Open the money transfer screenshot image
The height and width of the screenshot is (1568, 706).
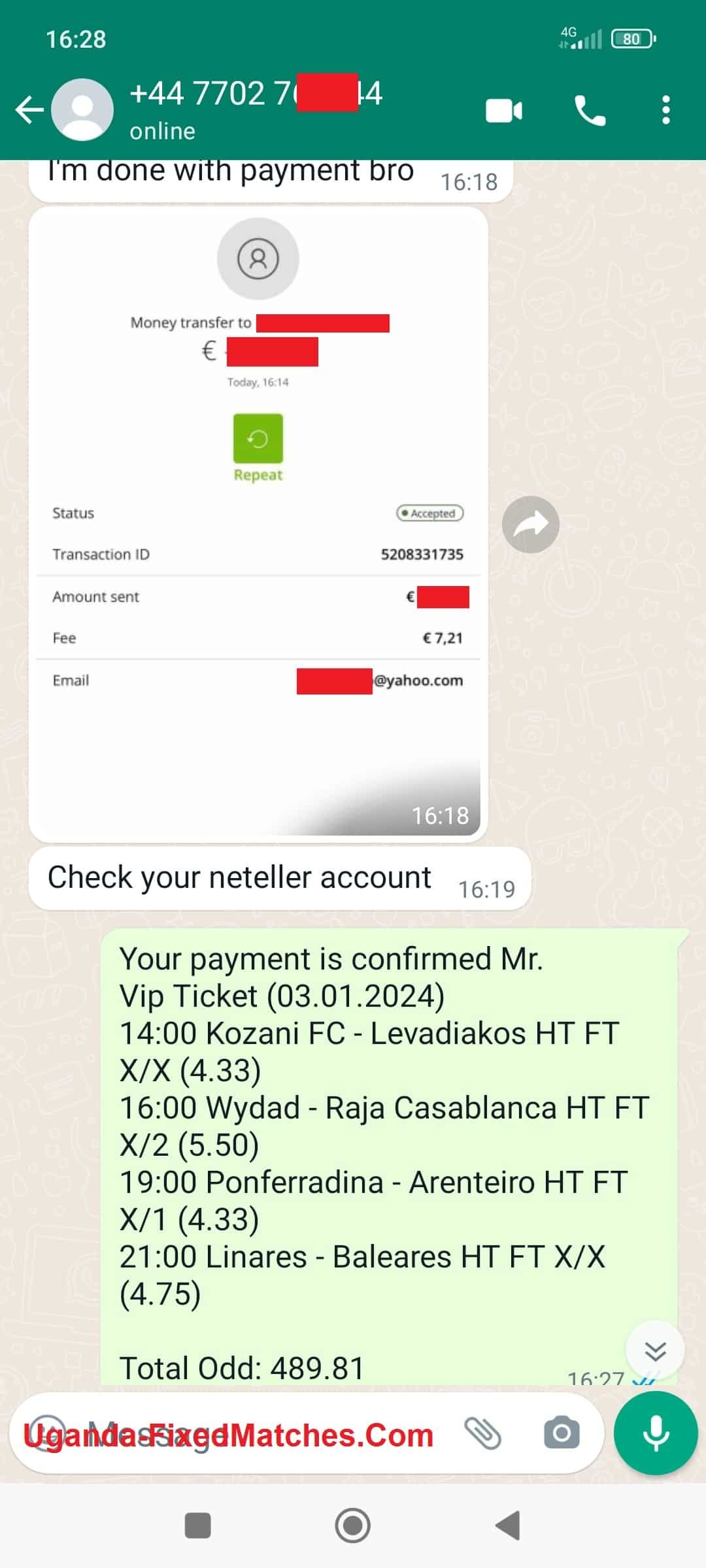(x=258, y=523)
